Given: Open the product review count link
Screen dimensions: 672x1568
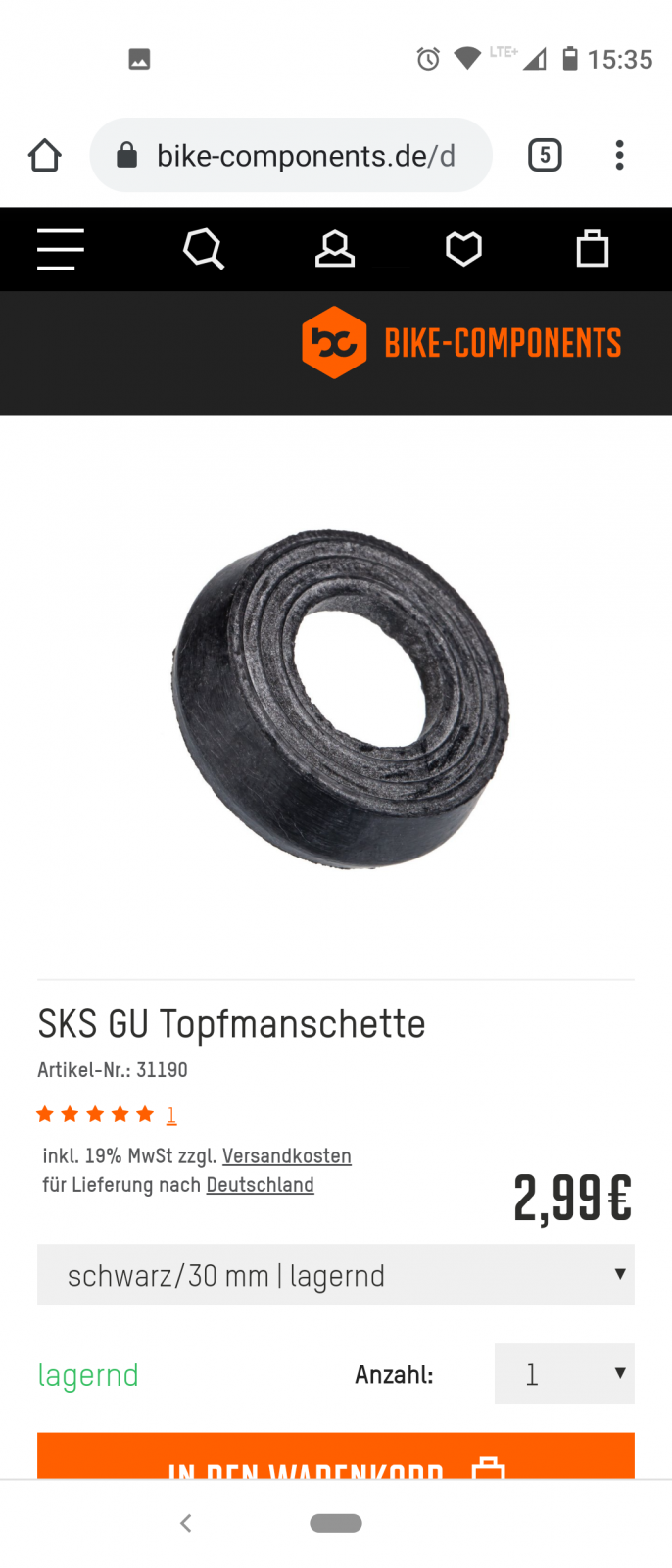Looking at the screenshot, I should (171, 1115).
